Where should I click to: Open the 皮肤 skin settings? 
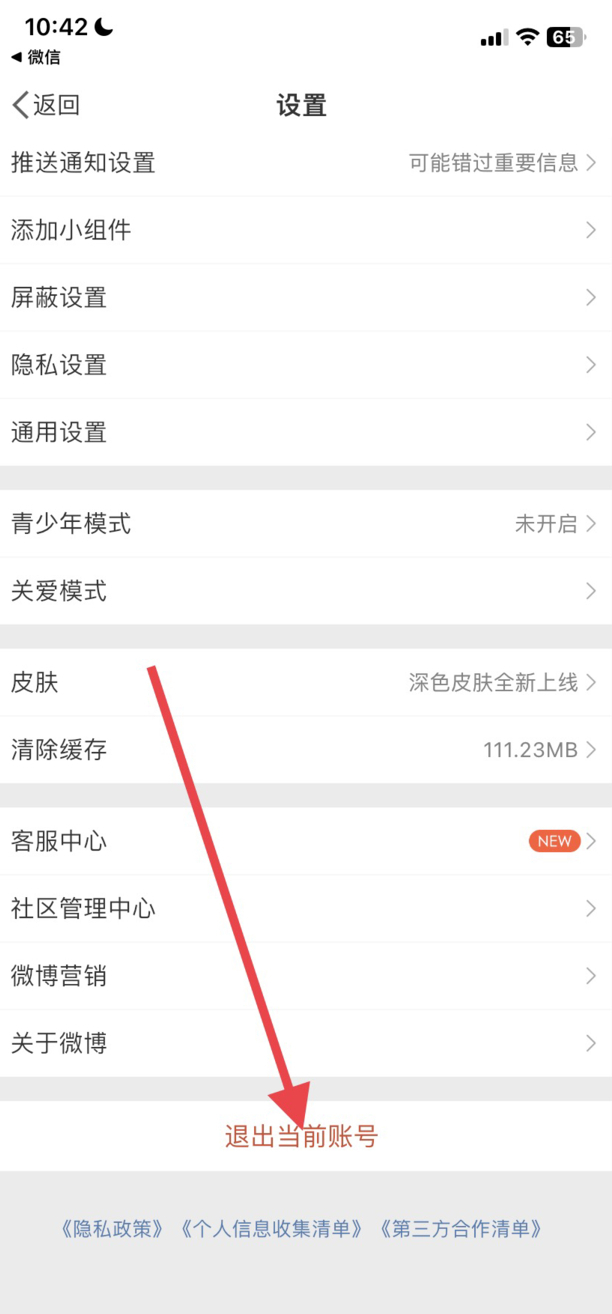click(x=306, y=682)
